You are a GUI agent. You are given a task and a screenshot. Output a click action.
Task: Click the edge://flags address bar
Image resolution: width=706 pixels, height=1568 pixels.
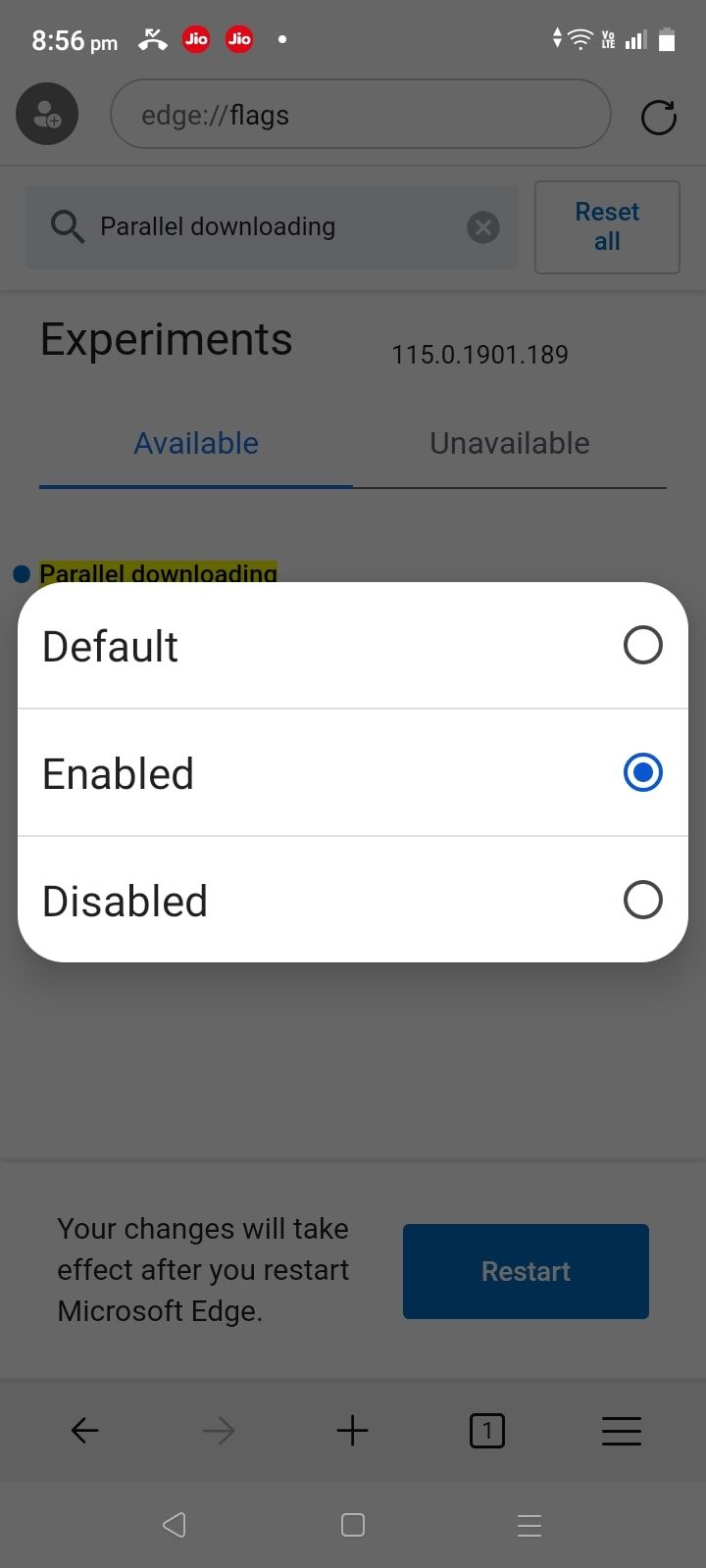click(361, 114)
